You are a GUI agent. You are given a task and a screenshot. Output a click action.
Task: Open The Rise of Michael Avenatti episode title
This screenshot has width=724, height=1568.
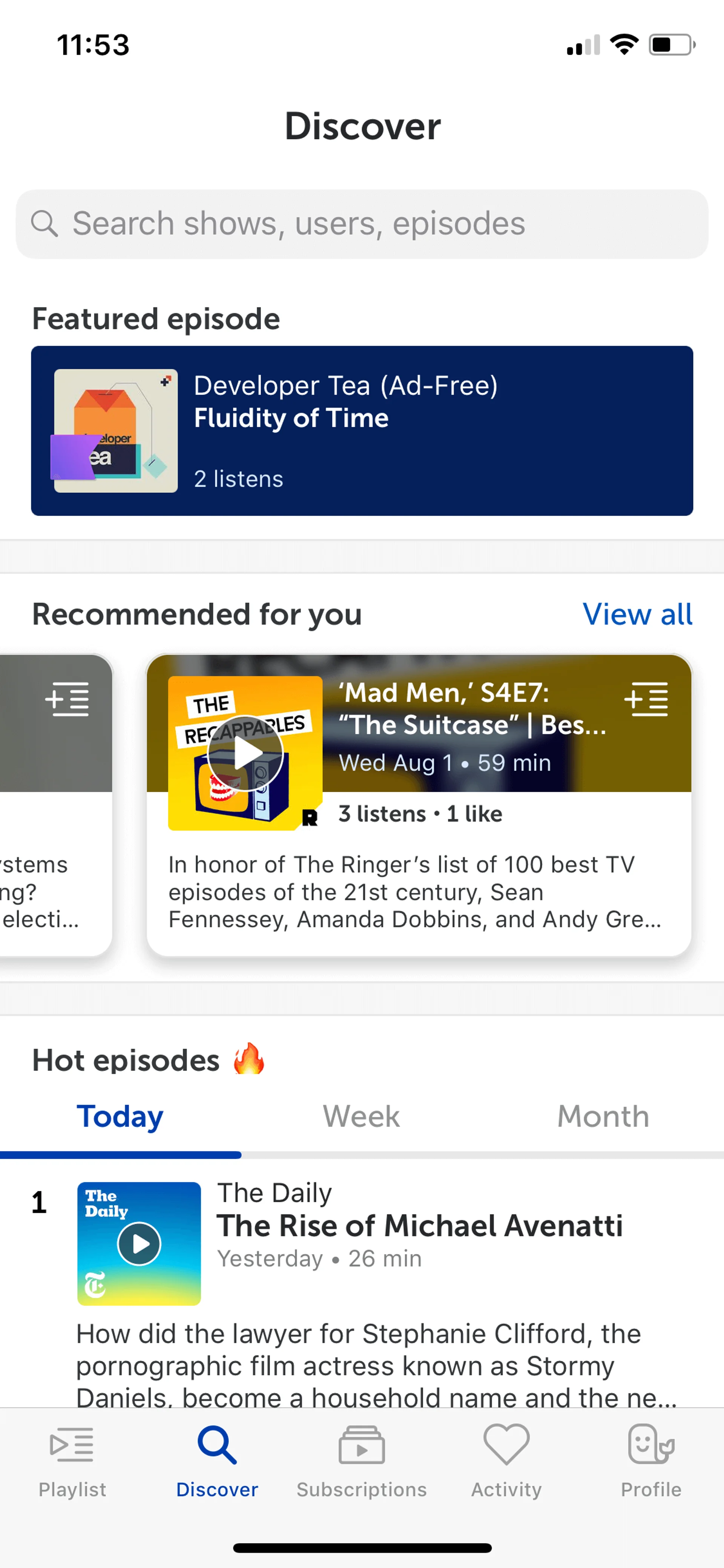(x=420, y=1225)
